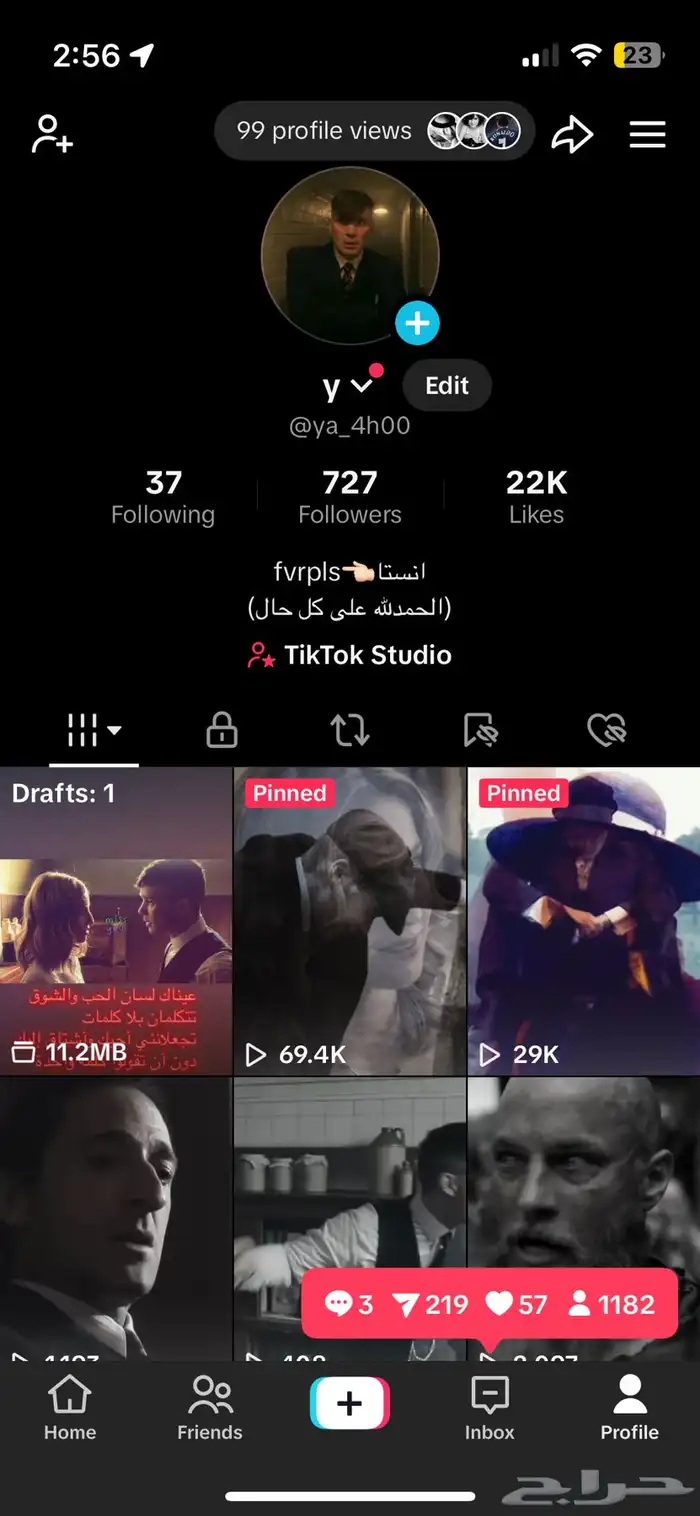Viewport: 700px width, 1516px height.
Task: Open the pinned video with 69.4K views
Action: pyautogui.click(x=349, y=921)
